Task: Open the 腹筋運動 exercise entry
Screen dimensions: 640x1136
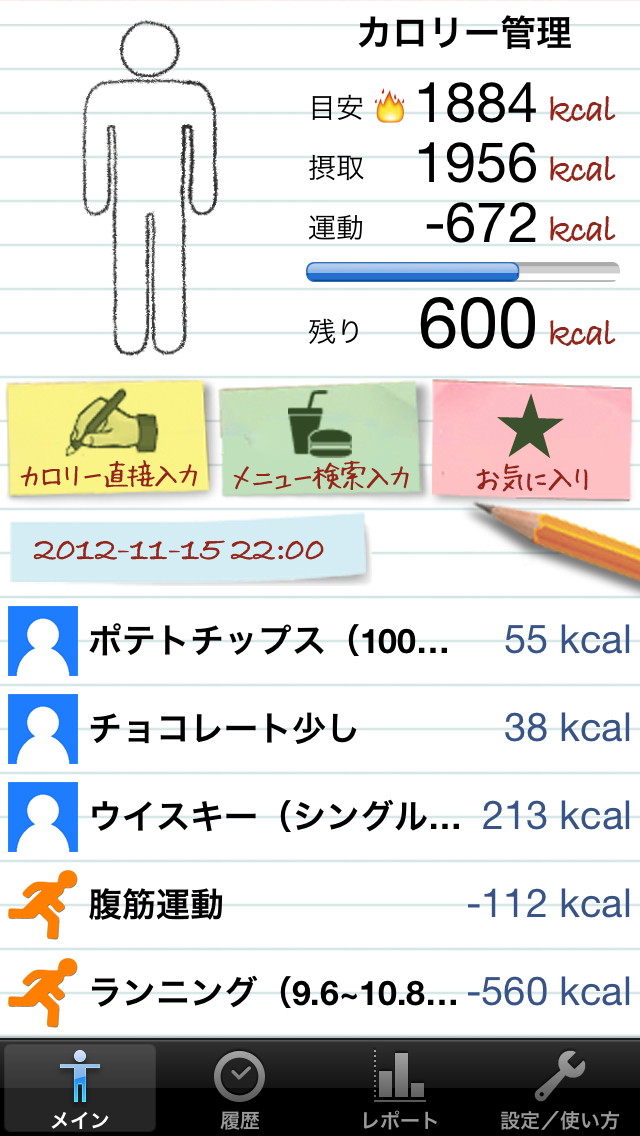Action: pyautogui.click(x=320, y=905)
